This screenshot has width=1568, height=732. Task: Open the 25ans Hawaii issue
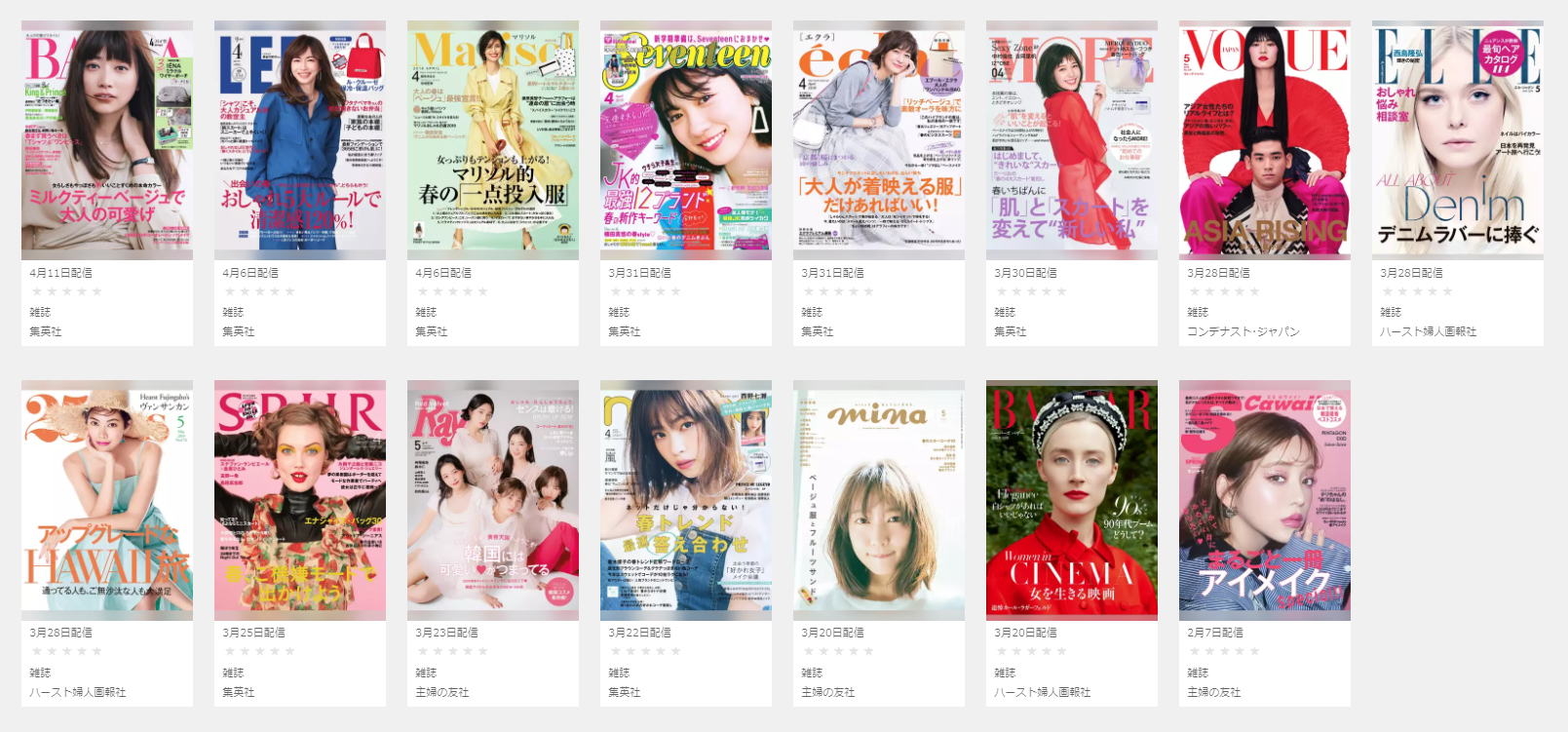[x=107, y=500]
